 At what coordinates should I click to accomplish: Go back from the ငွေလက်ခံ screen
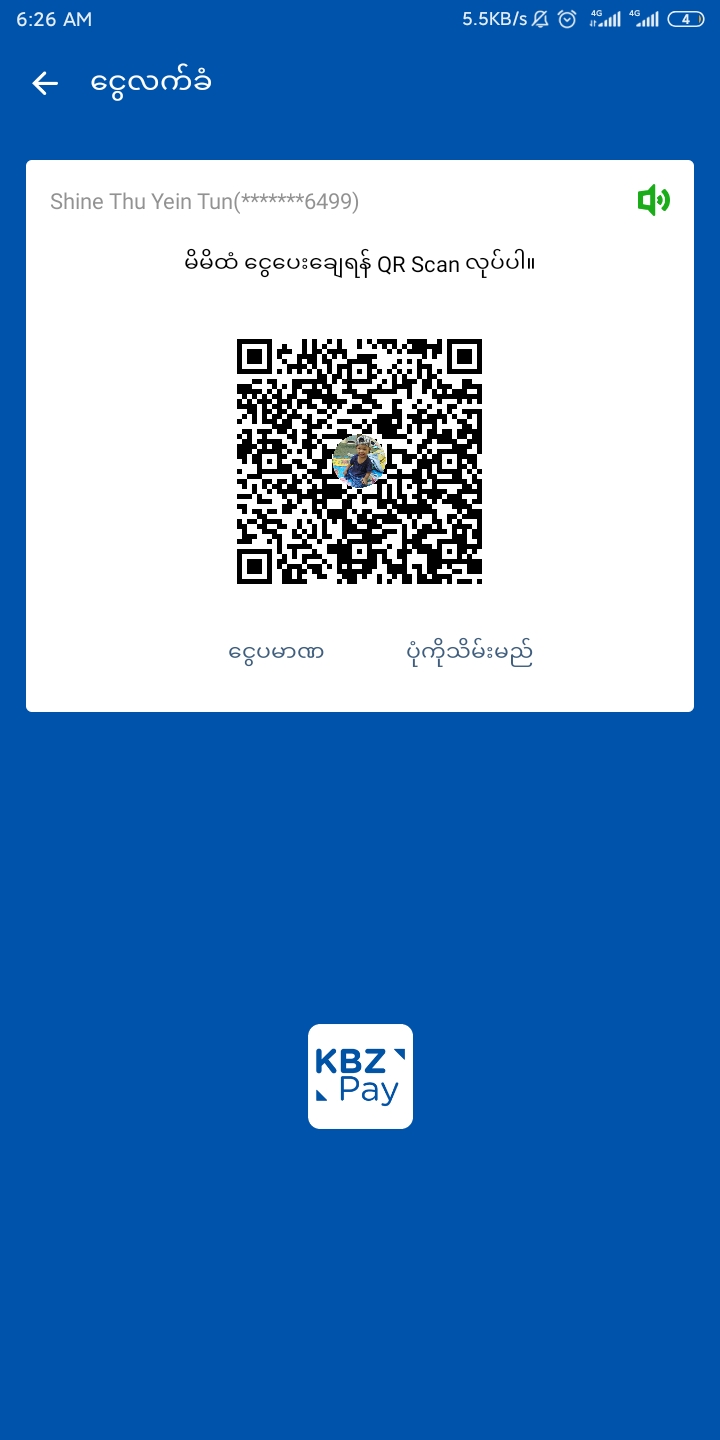(45, 83)
